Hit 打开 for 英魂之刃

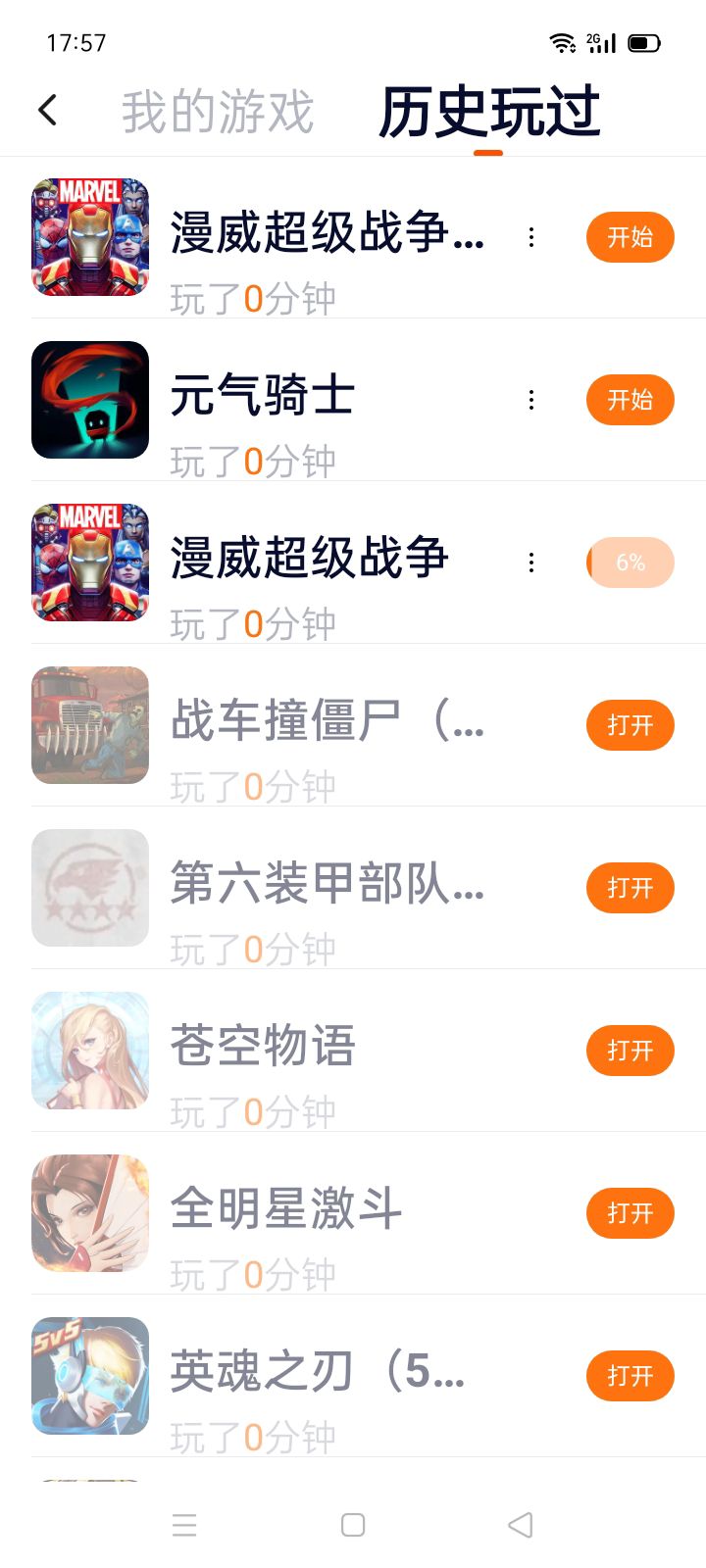click(630, 1376)
